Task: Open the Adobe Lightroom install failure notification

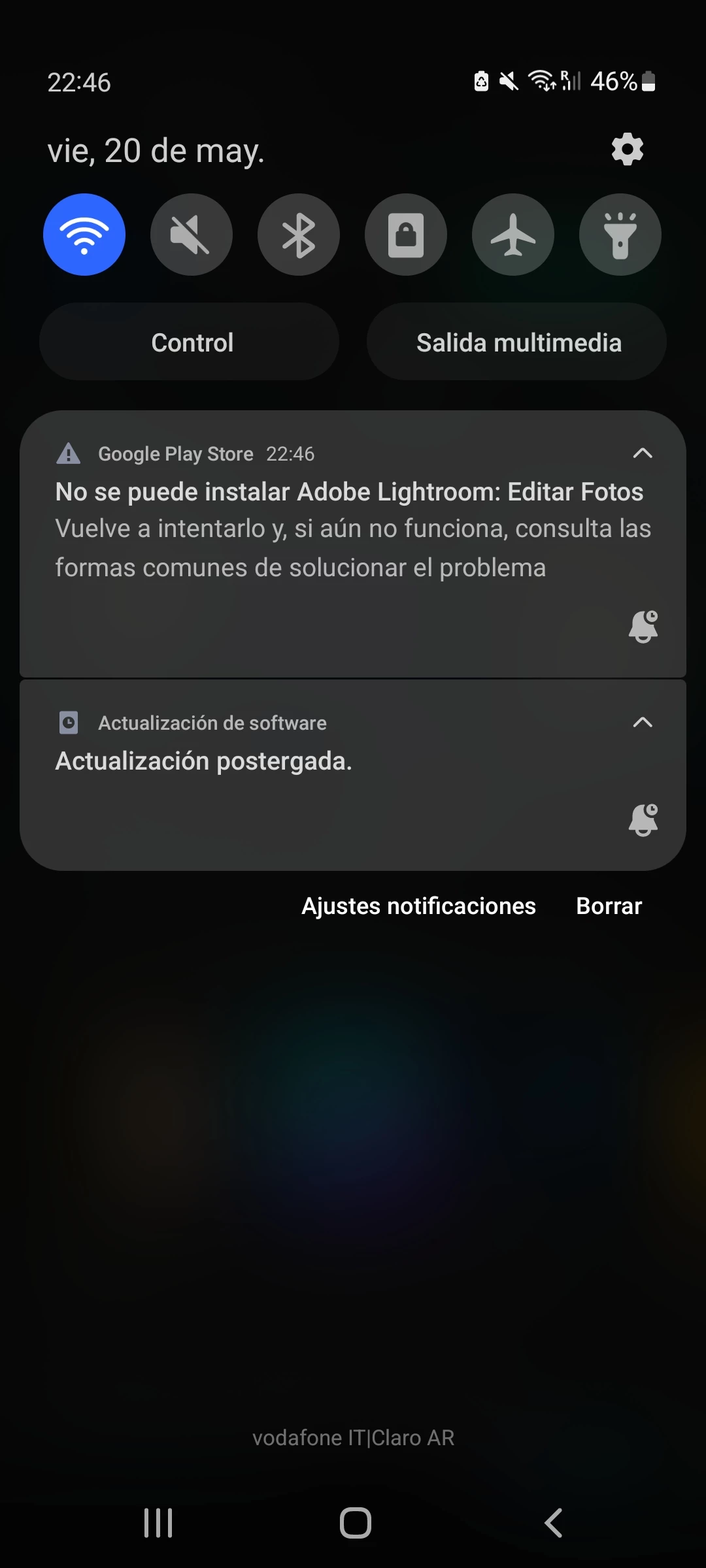Action: tap(327, 529)
